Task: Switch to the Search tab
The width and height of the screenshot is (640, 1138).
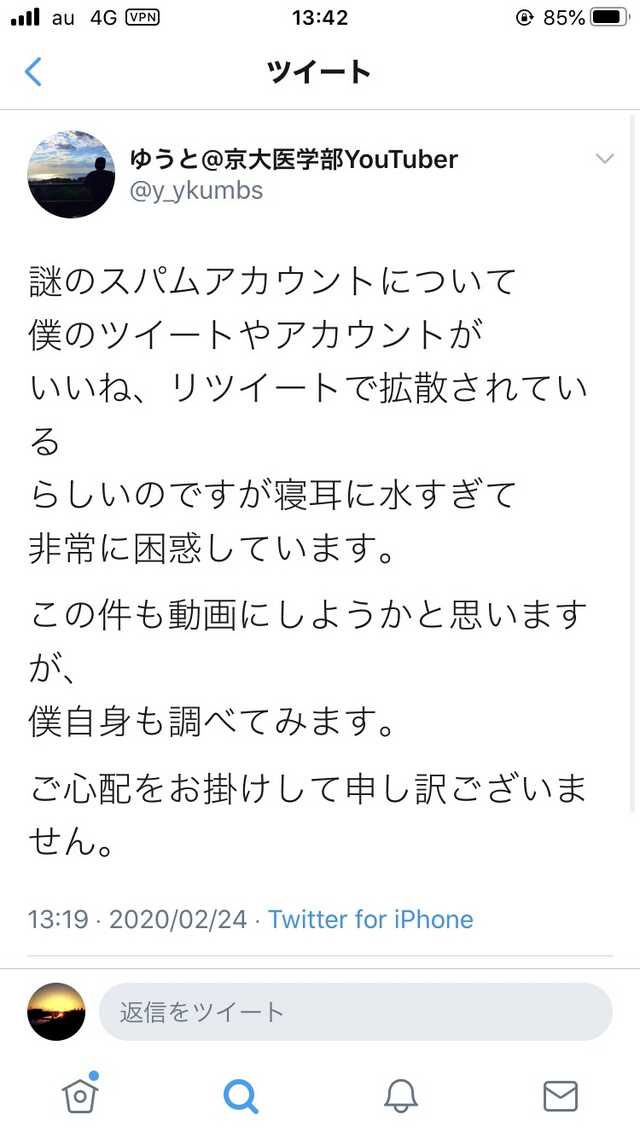Action: coord(240,1096)
